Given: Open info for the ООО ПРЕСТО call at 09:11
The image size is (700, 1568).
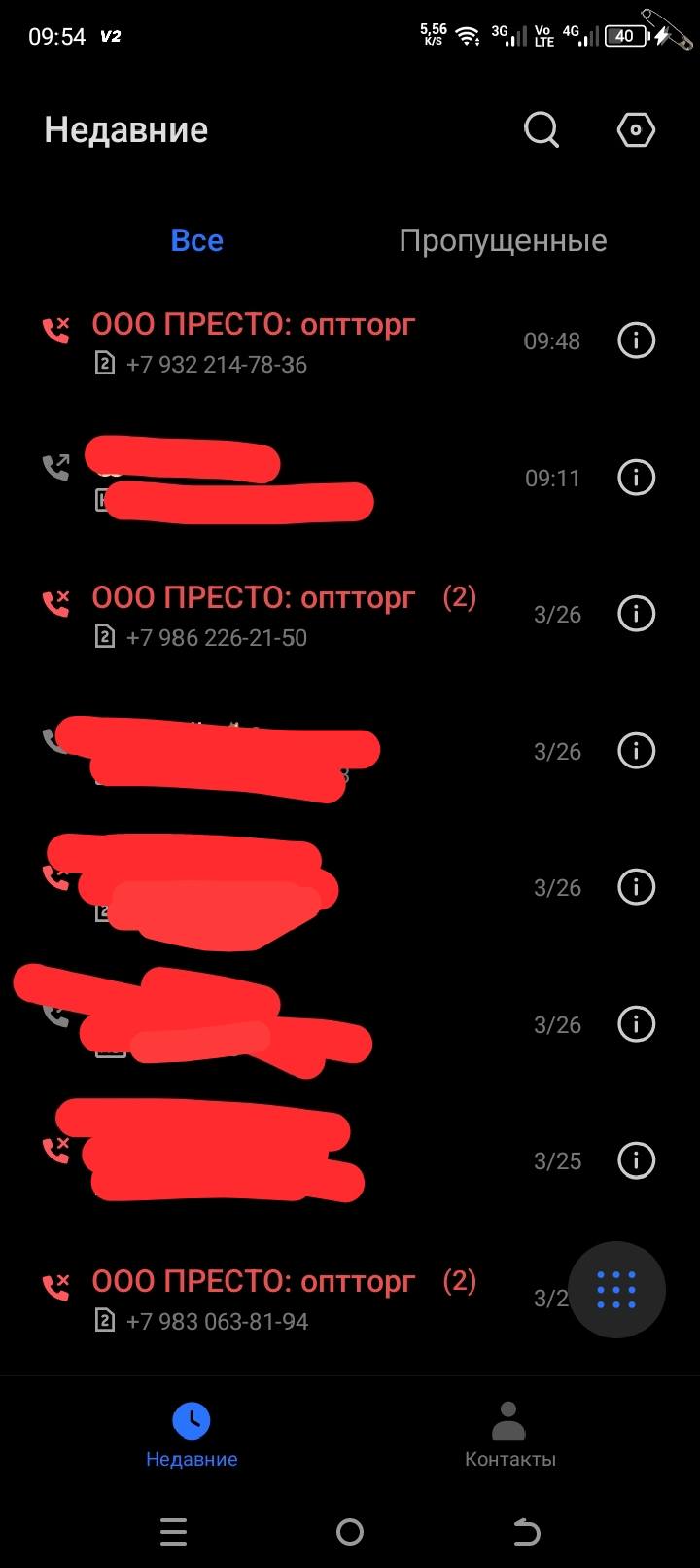Looking at the screenshot, I should coord(636,478).
